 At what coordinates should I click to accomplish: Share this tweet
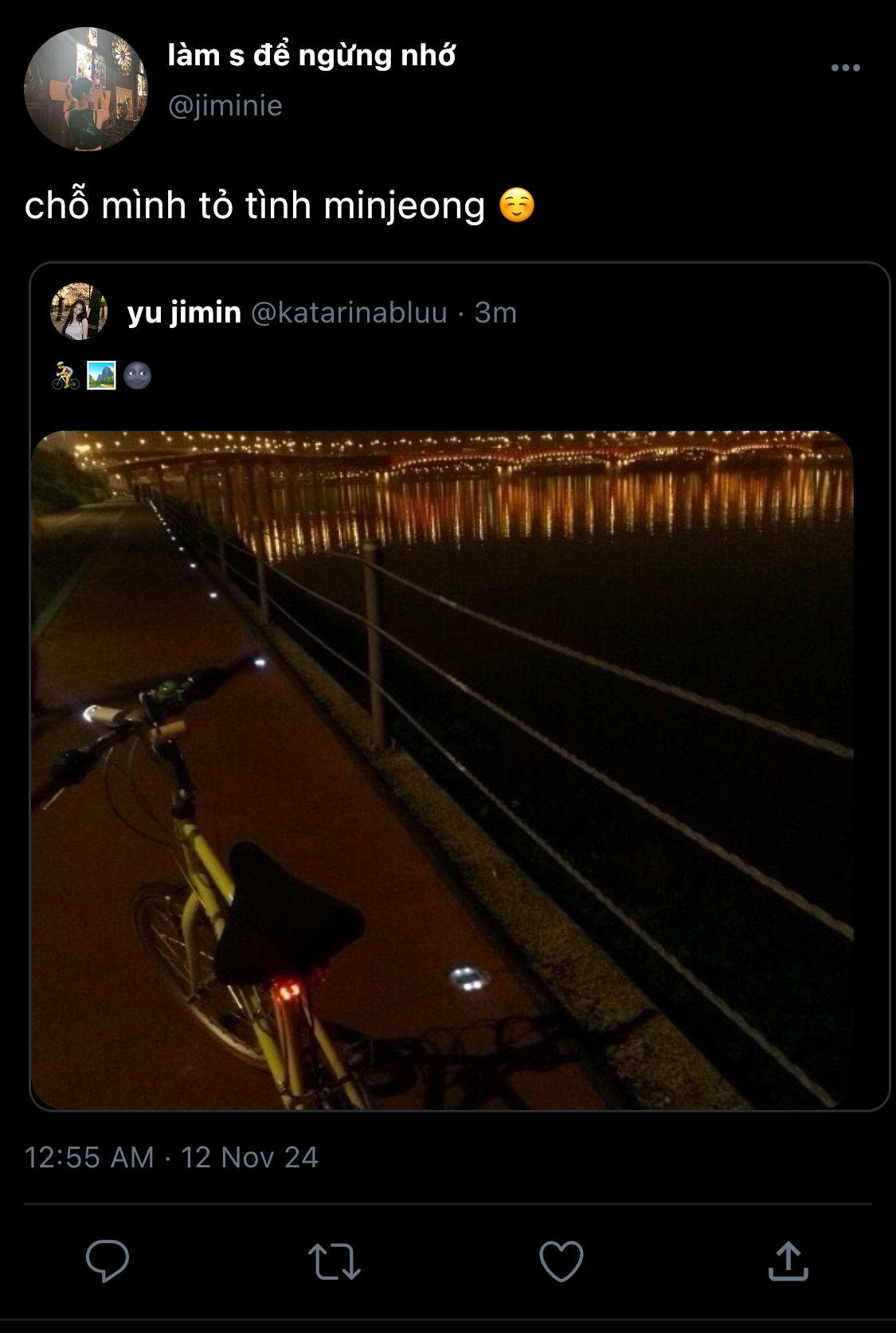[x=788, y=1261]
